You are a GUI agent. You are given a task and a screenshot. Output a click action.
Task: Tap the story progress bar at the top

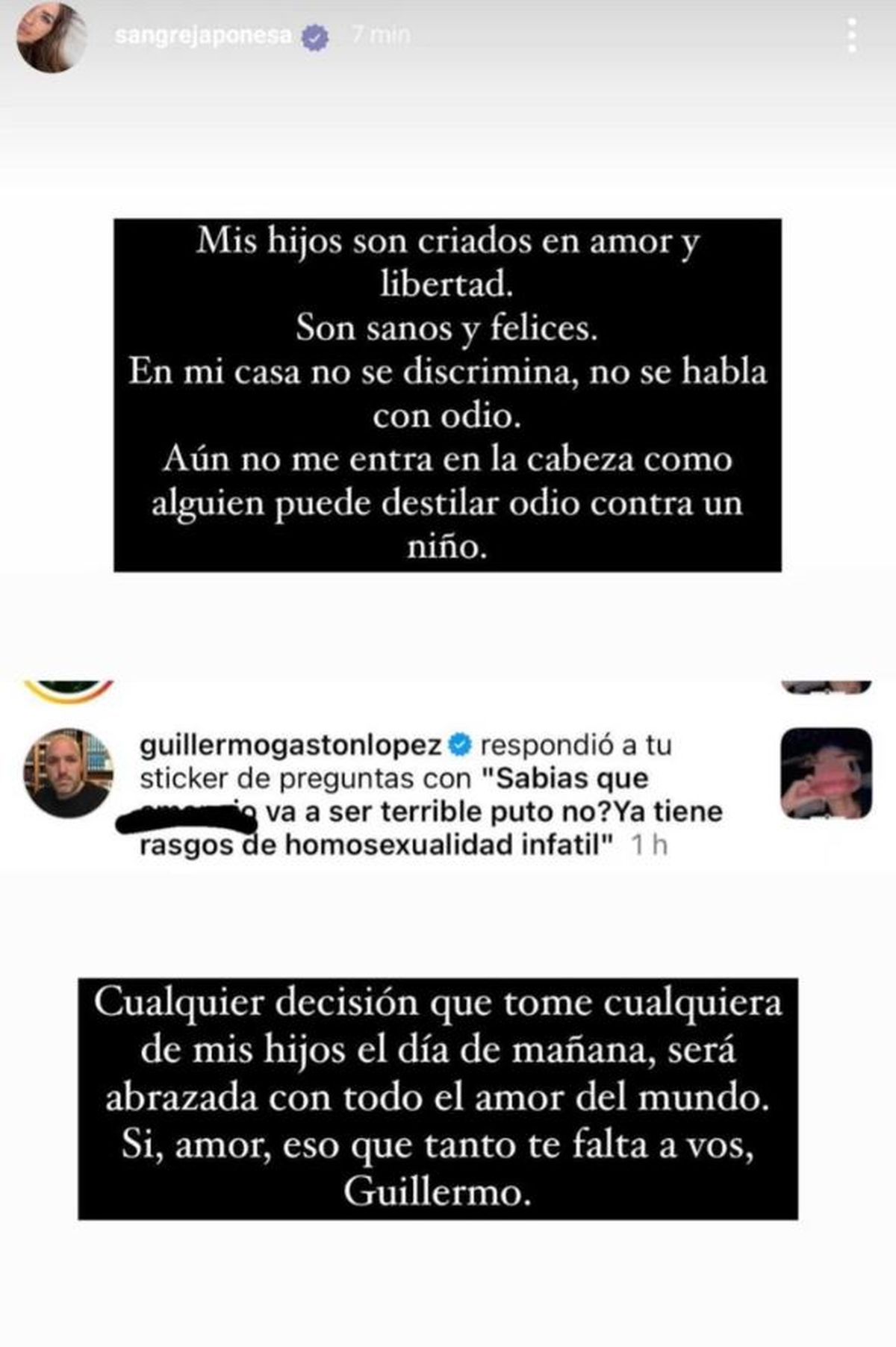(448, 6)
